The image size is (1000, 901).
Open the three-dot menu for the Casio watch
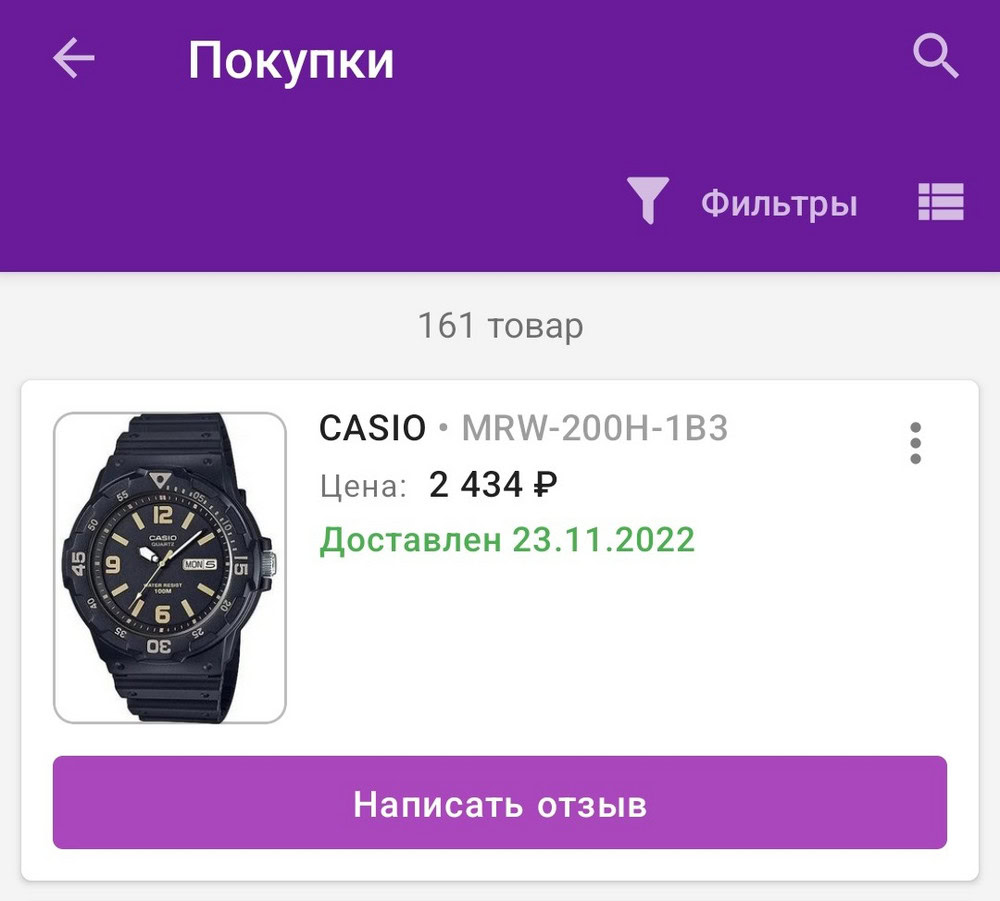click(x=915, y=443)
